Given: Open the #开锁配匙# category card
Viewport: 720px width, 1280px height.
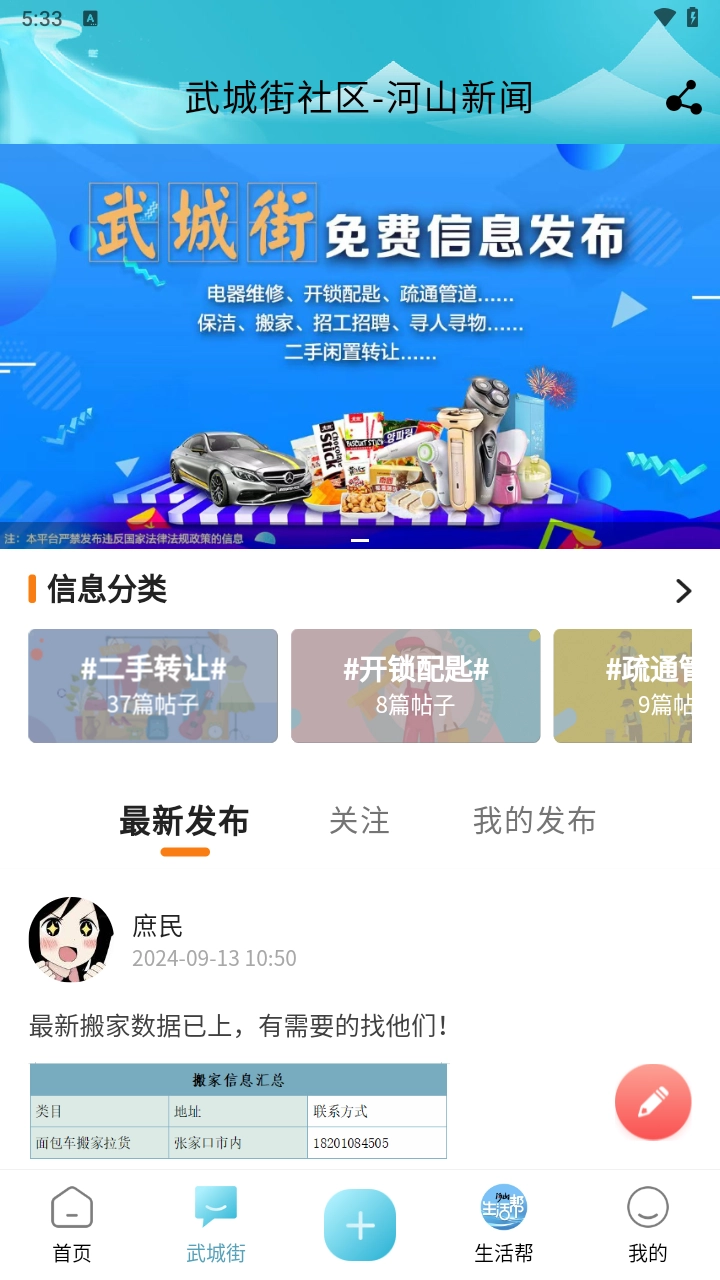Looking at the screenshot, I should coord(415,685).
